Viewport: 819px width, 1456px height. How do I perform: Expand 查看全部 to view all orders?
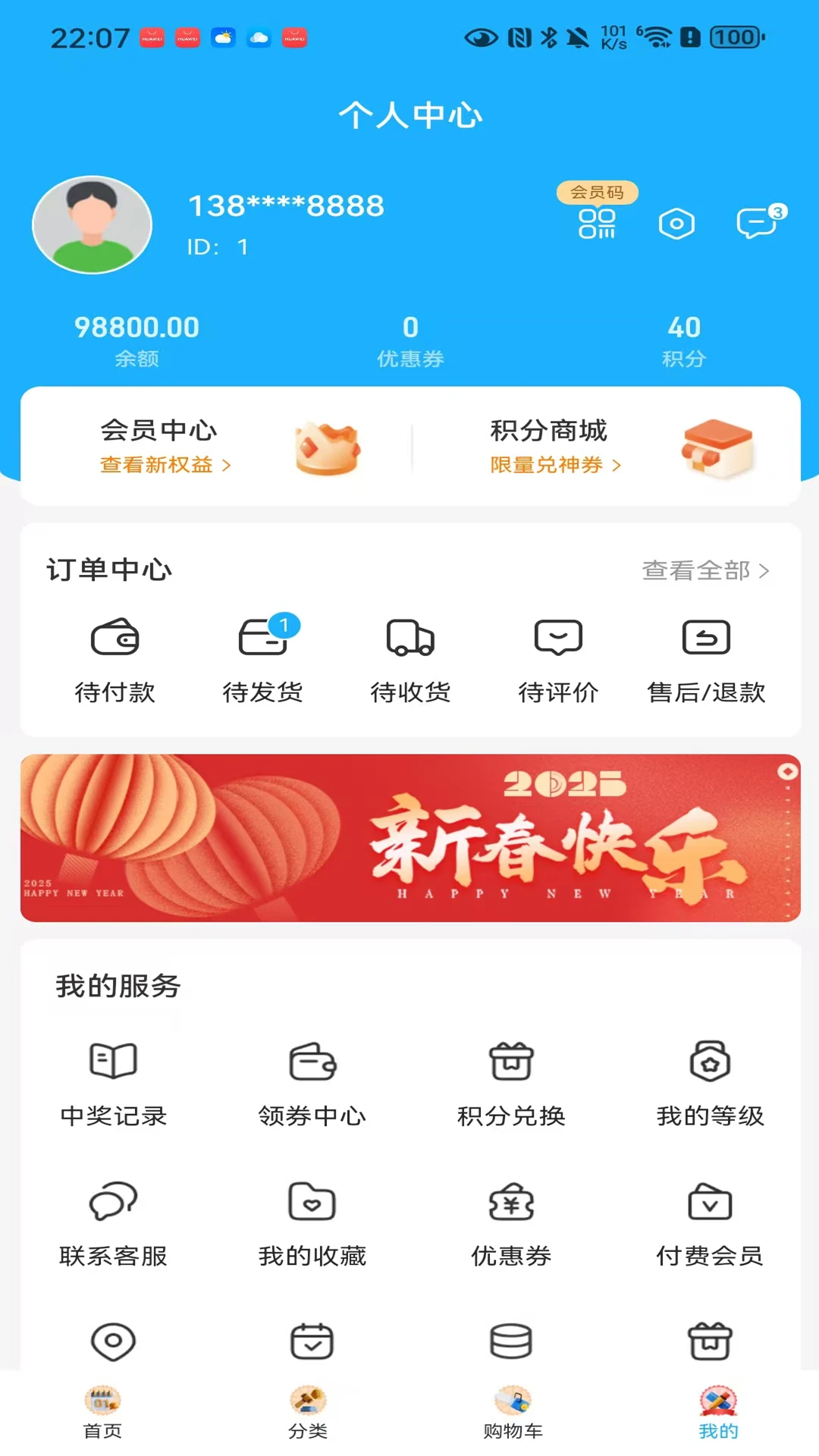pos(704,571)
